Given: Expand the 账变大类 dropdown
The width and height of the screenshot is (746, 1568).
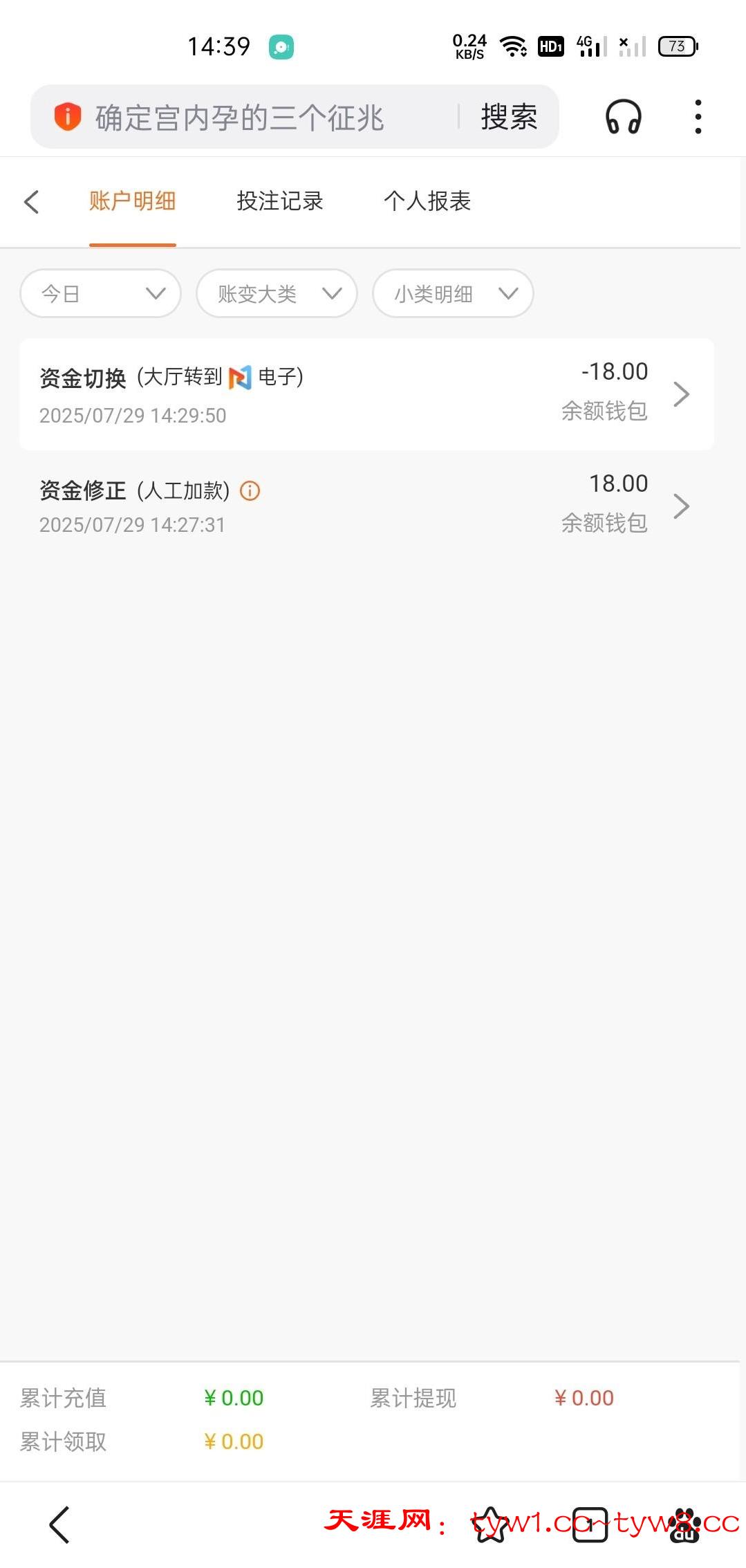Looking at the screenshot, I should point(277,294).
